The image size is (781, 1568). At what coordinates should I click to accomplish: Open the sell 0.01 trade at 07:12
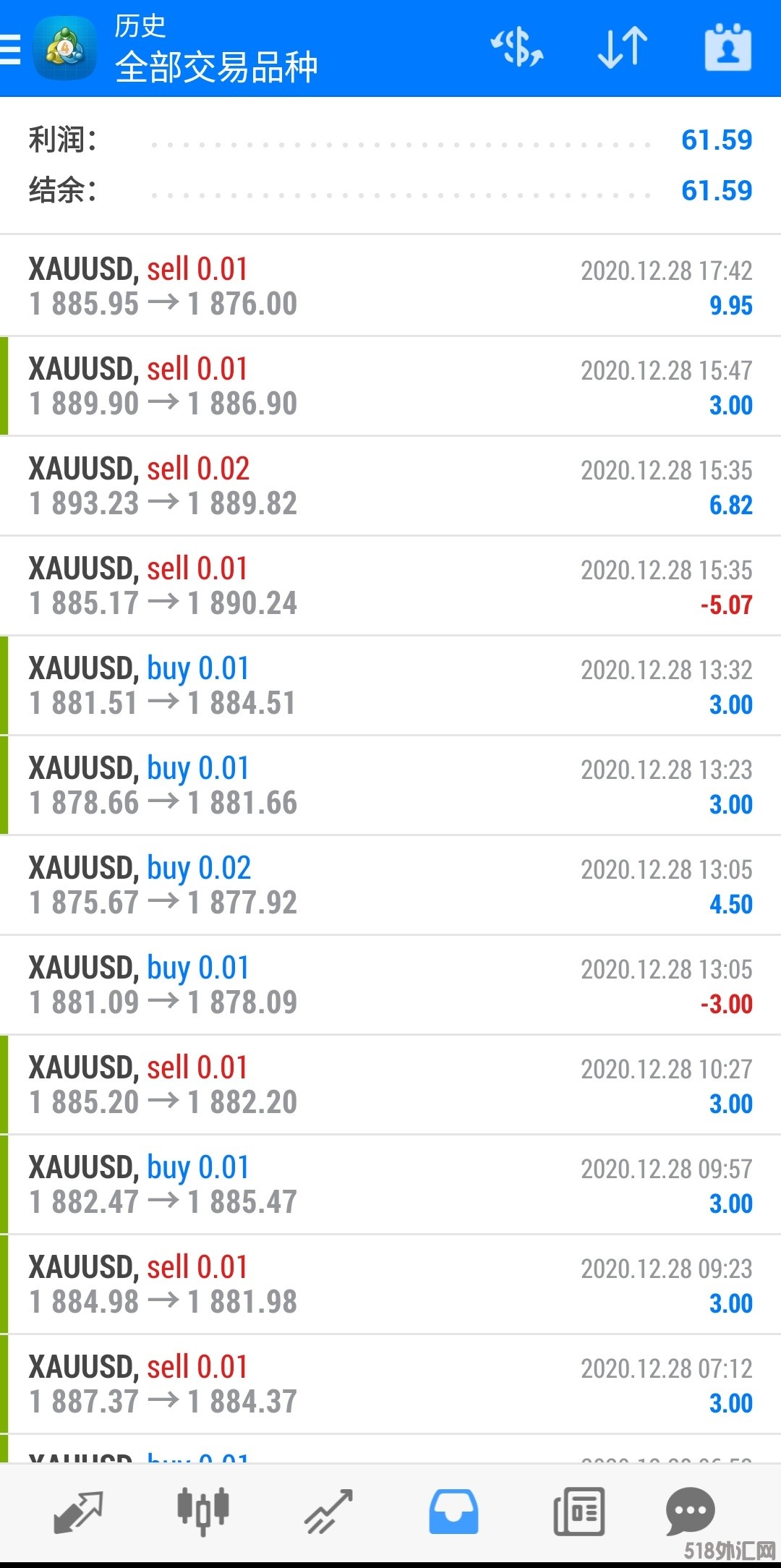click(x=390, y=1384)
